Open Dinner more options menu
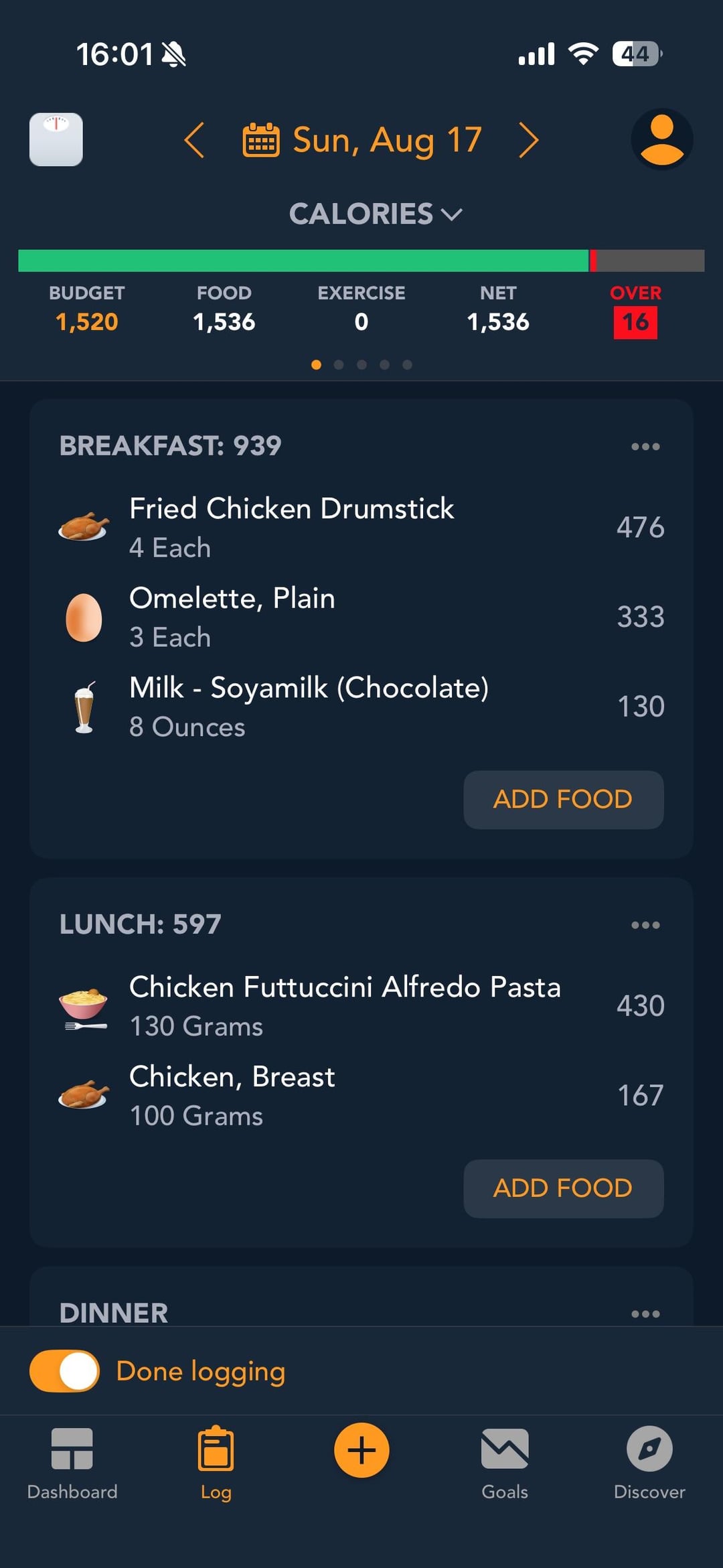 click(x=645, y=1313)
